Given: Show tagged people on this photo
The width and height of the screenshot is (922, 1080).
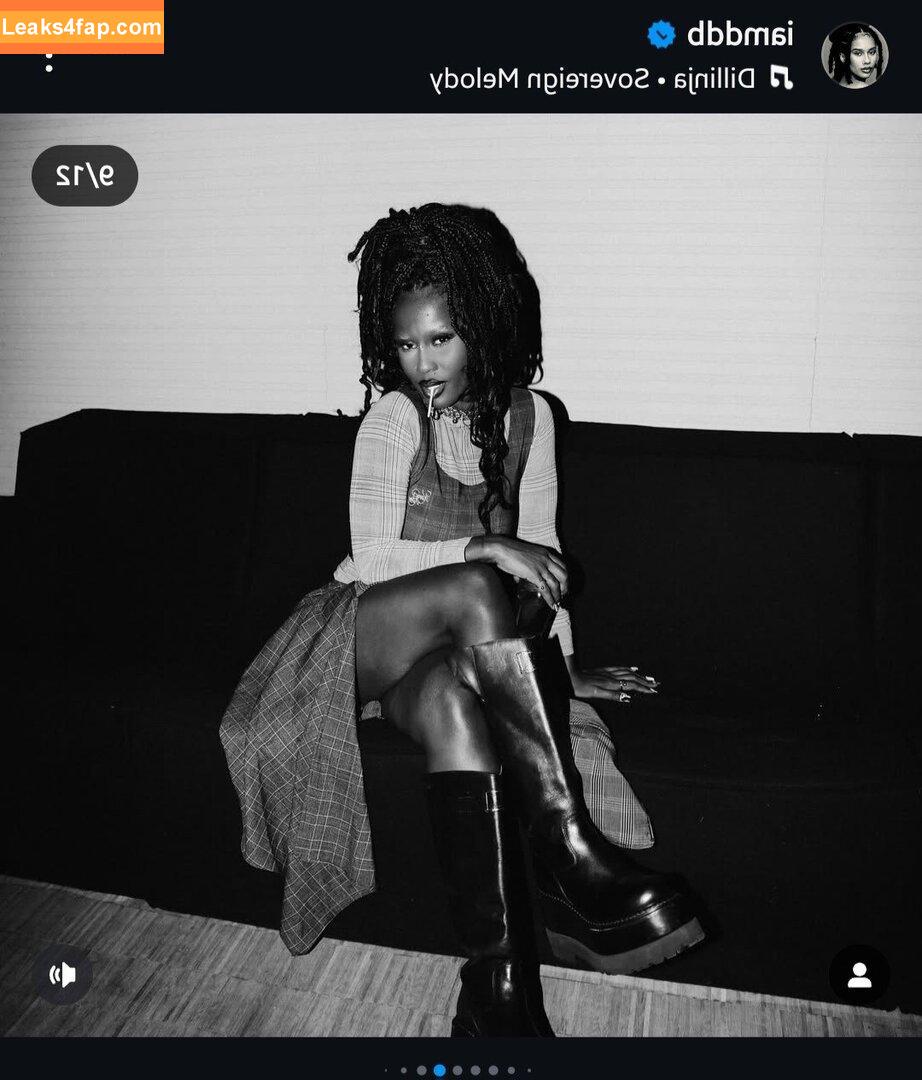Looking at the screenshot, I should [859, 975].
